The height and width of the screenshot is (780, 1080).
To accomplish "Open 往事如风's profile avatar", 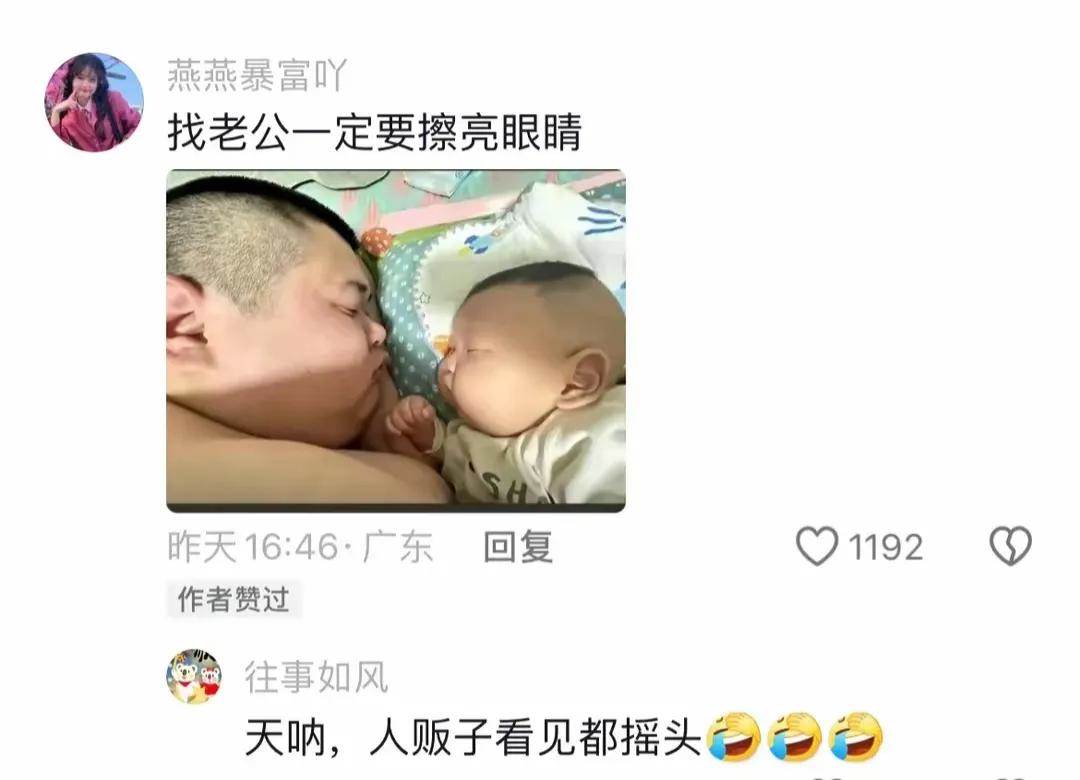I will click(194, 677).
